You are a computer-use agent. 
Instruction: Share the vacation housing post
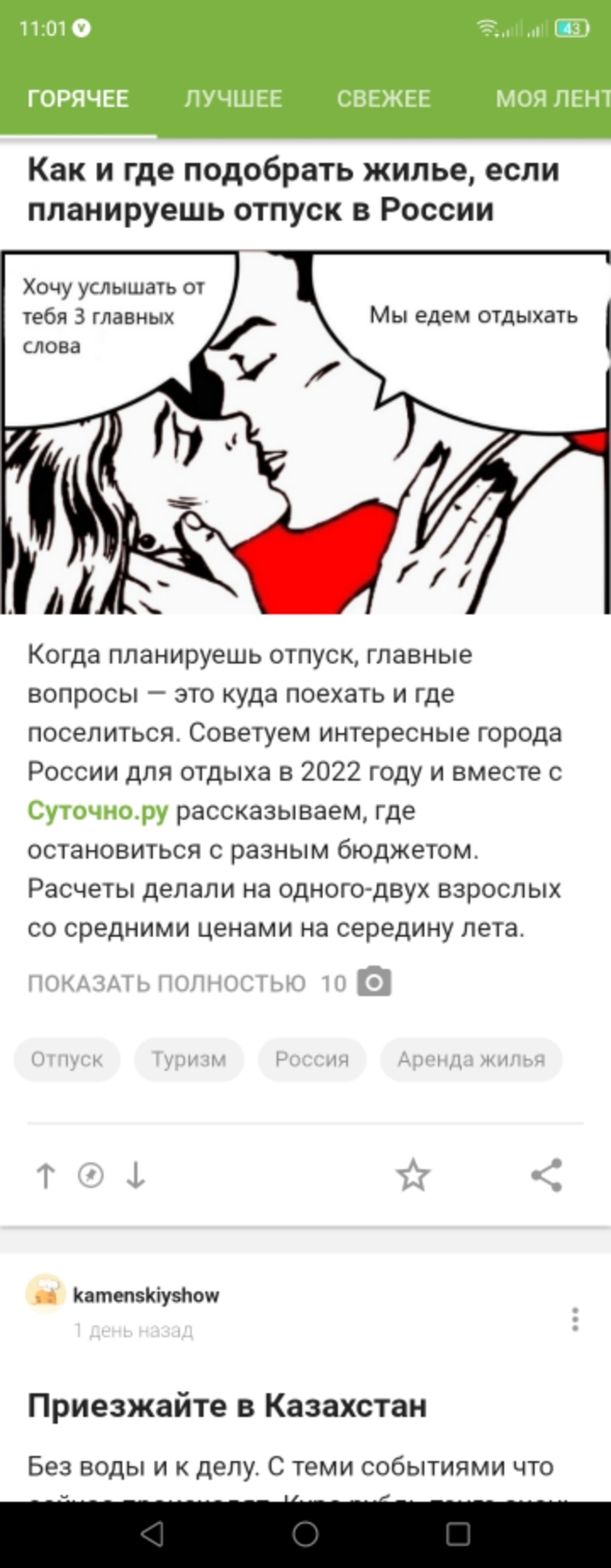pyautogui.click(x=546, y=1175)
